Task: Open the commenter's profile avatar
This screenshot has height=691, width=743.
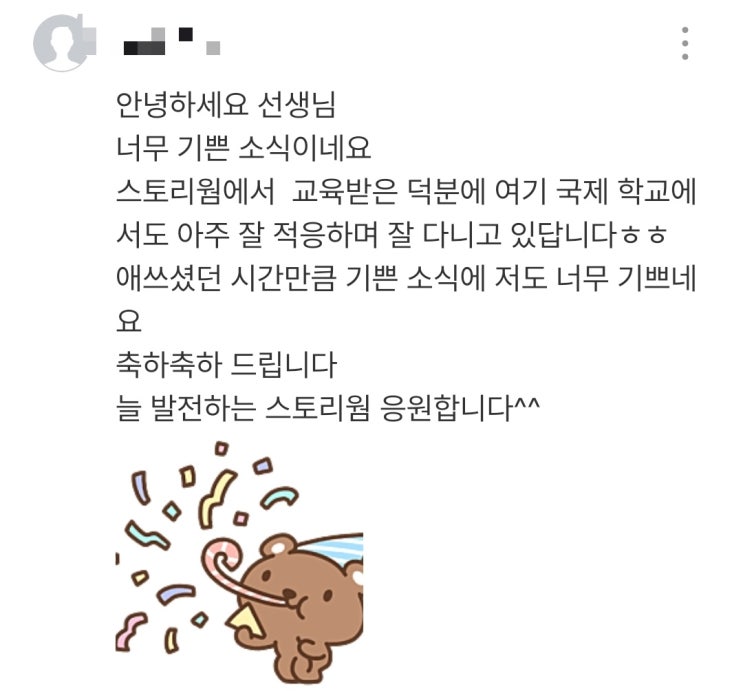Action: (x=62, y=43)
